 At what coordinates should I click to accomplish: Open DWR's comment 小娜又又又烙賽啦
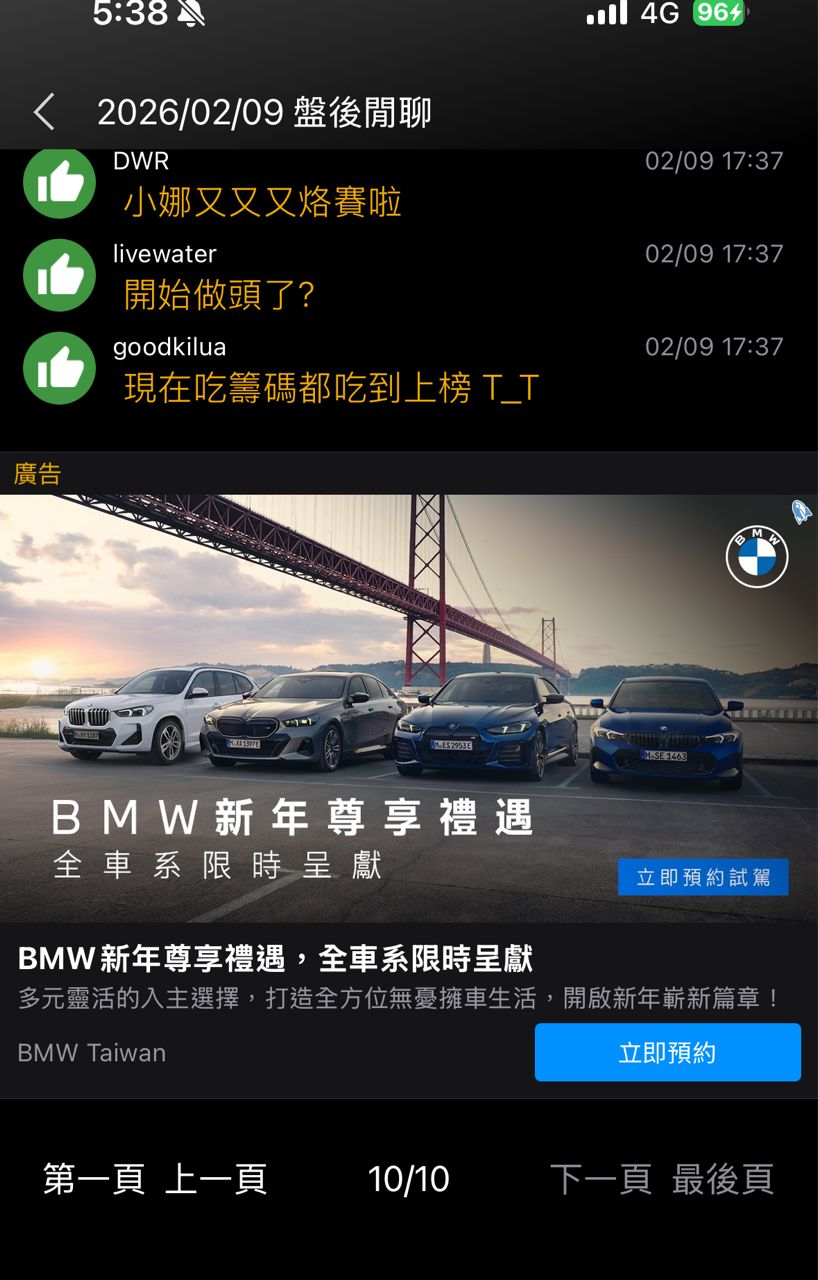pyautogui.click(x=262, y=203)
